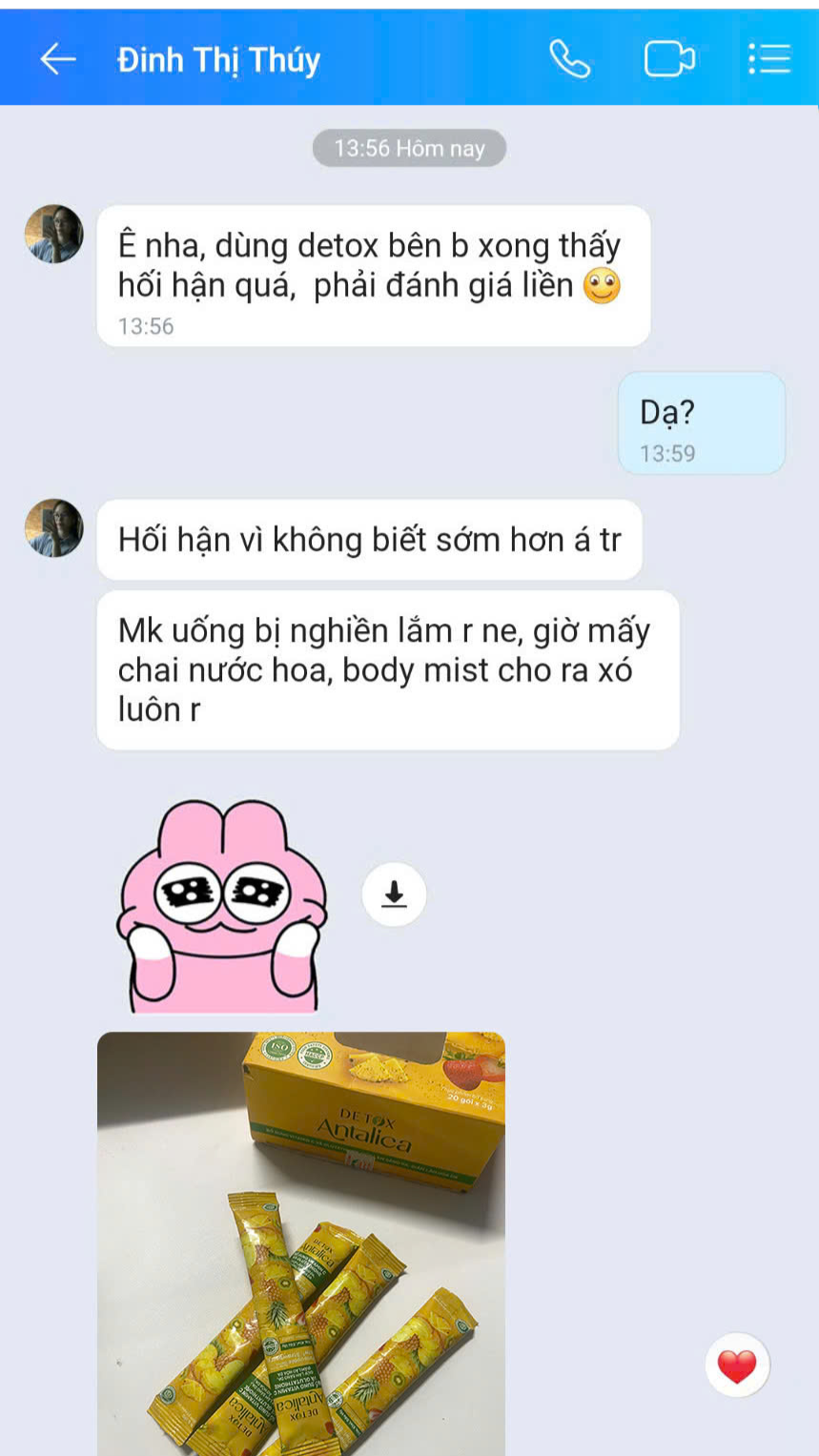Open Đinh Thị Thúy's profile from the header name
This screenshot has width=819, height=1456.
point(218,60)
